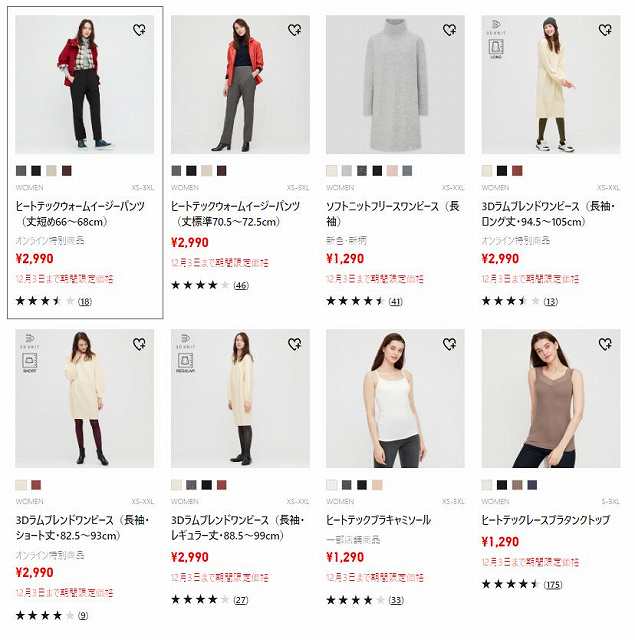
Task: View 3Dラムブレンドワンピース レギュラー丈 dress
Action: tap(240, 400)
